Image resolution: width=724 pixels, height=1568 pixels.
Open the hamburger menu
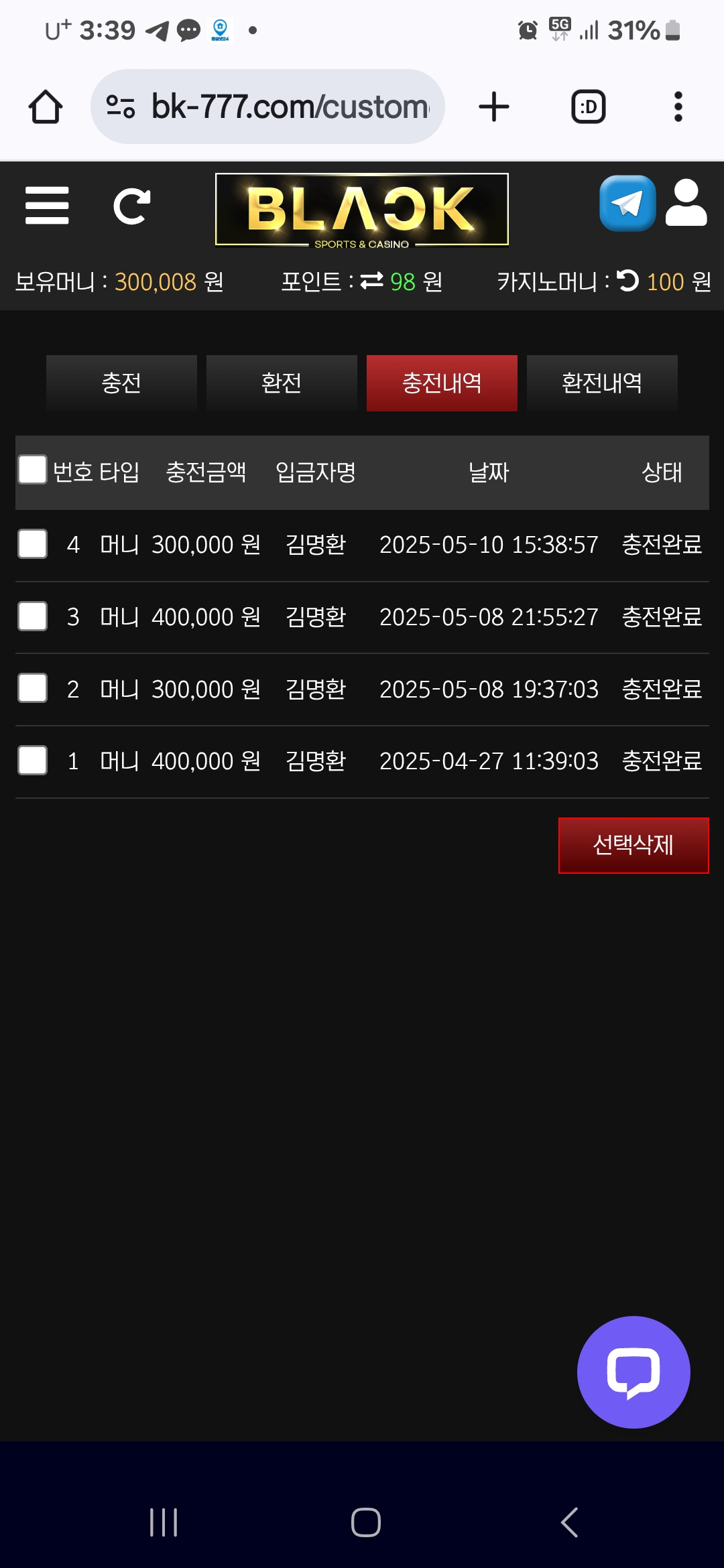click(x=47, y=205)
